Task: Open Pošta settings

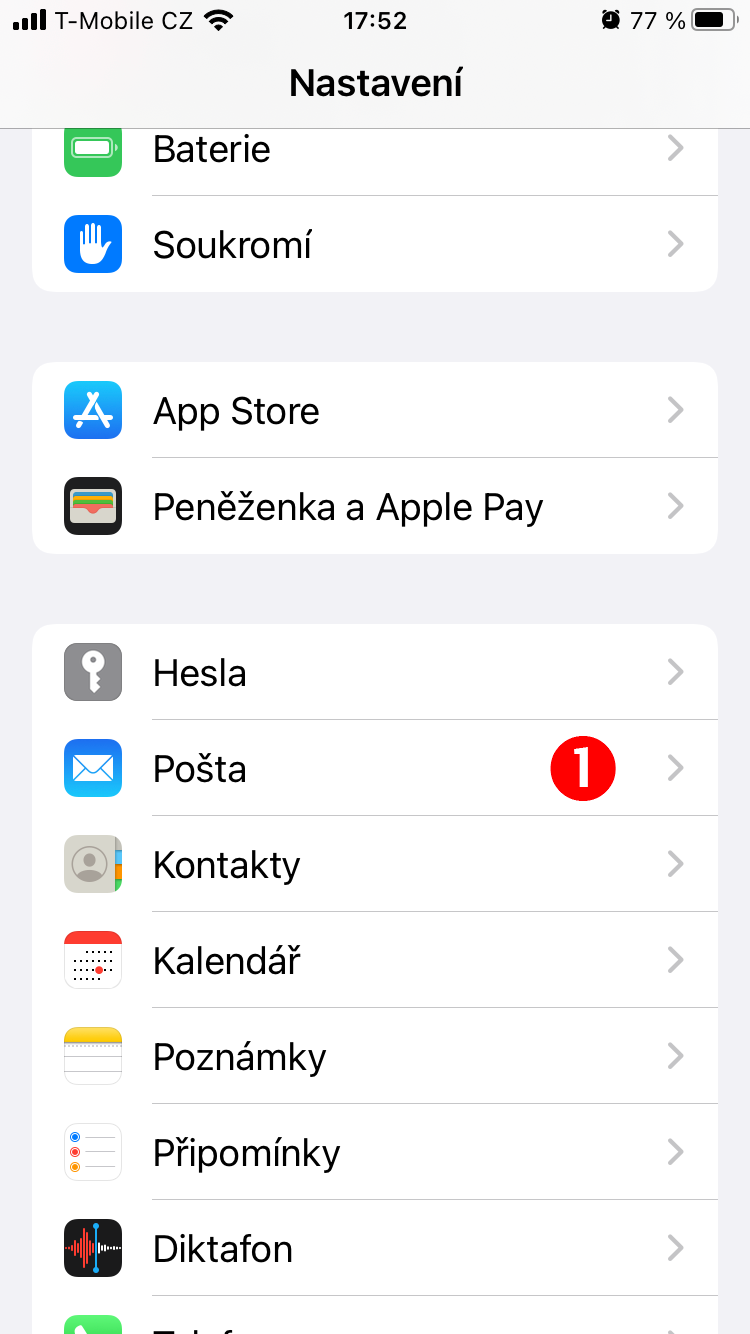Action: (x=375, y=768)
